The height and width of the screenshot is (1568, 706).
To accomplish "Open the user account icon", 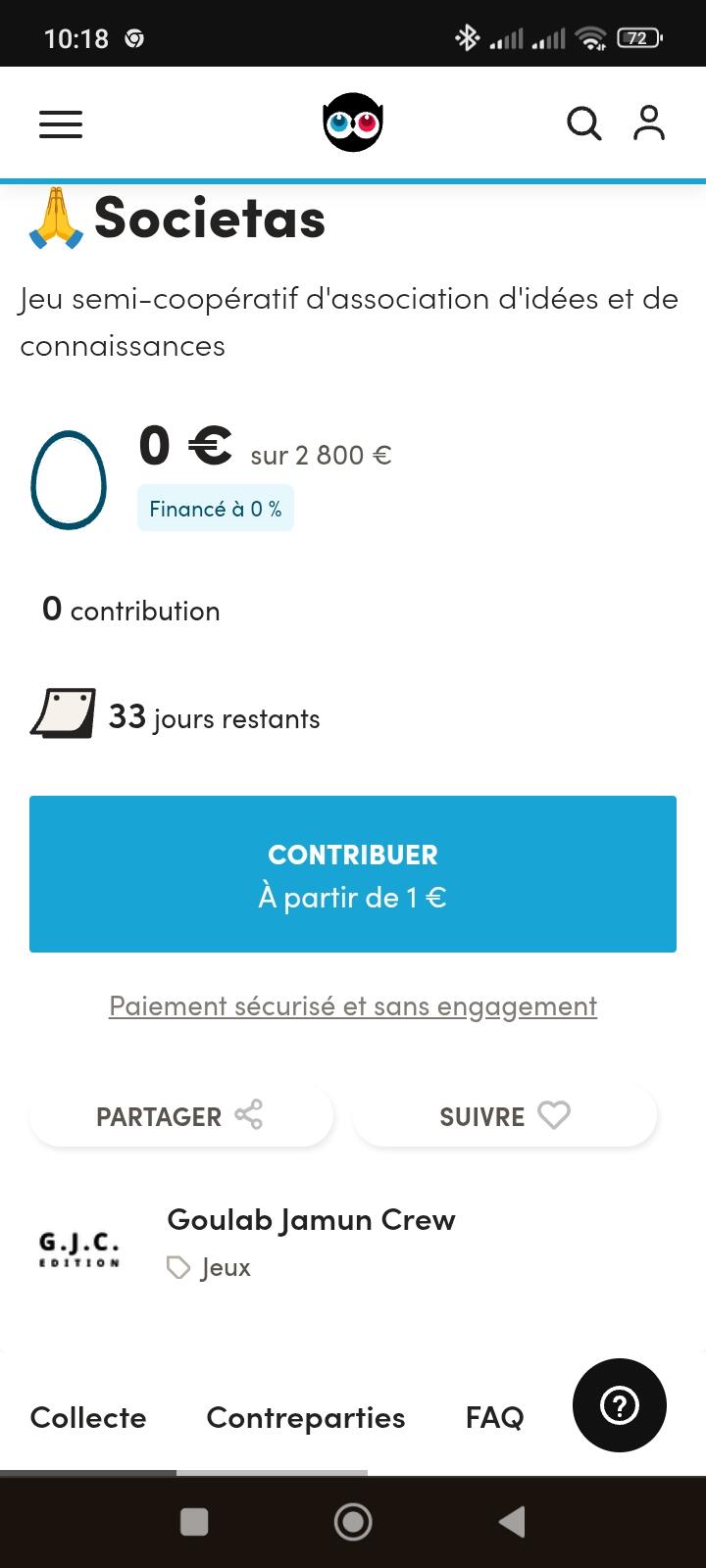I will click(x=649, y=123).
